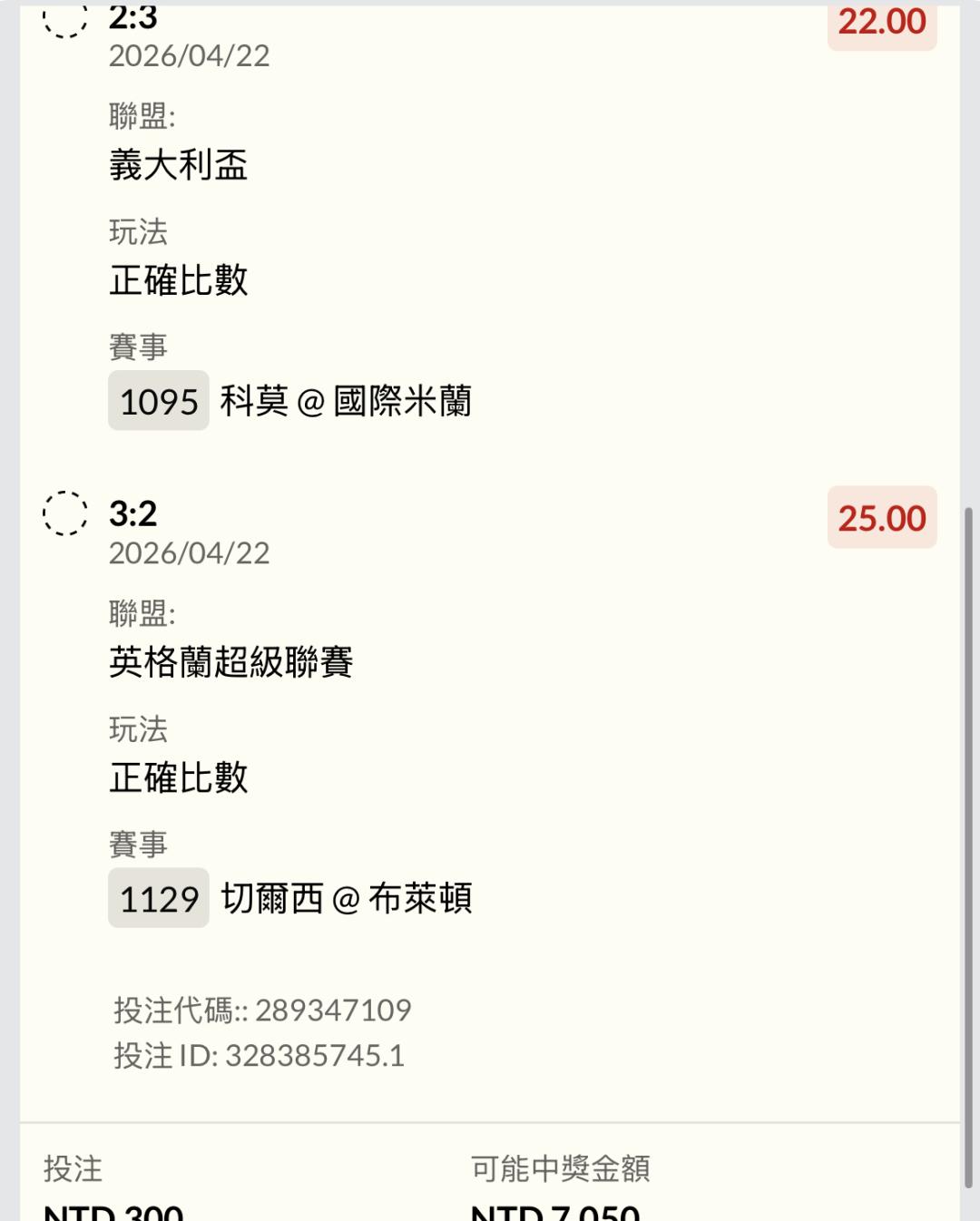Open match 1095 科莫 @ 國際米蘭
This screenshot has height=1221, width=980.
point(290,400)
